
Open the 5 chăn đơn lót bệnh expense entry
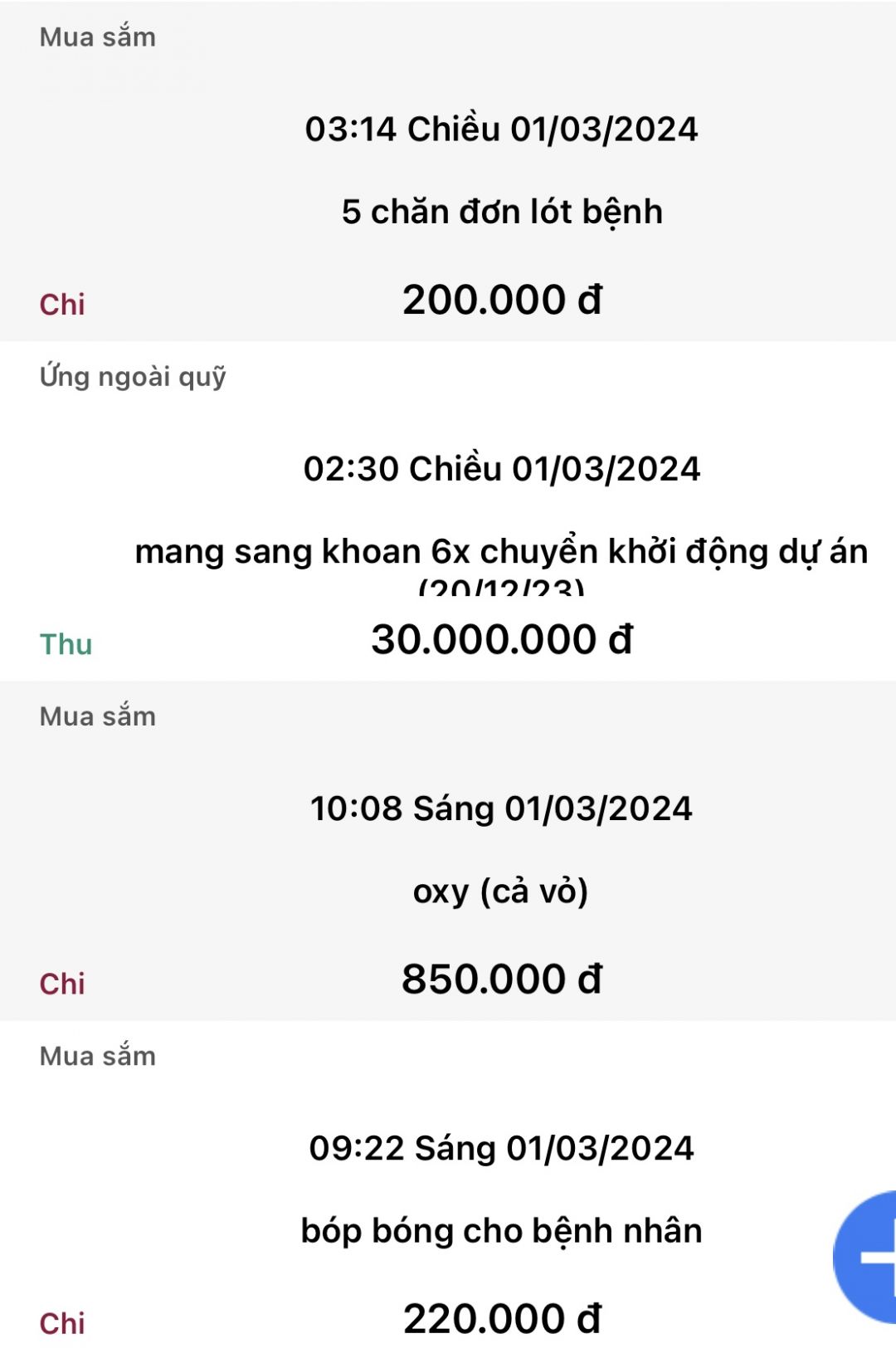(x=501, y=212)
